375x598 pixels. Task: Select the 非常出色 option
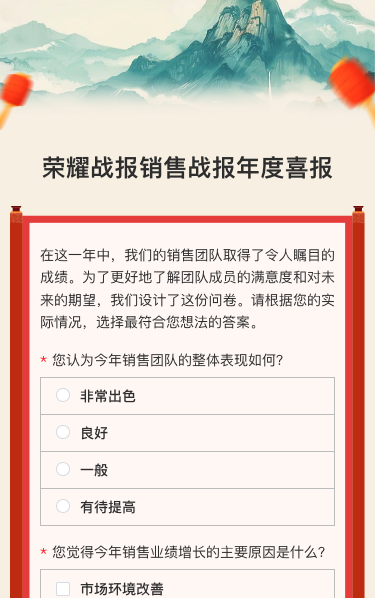tap(187, 396)
